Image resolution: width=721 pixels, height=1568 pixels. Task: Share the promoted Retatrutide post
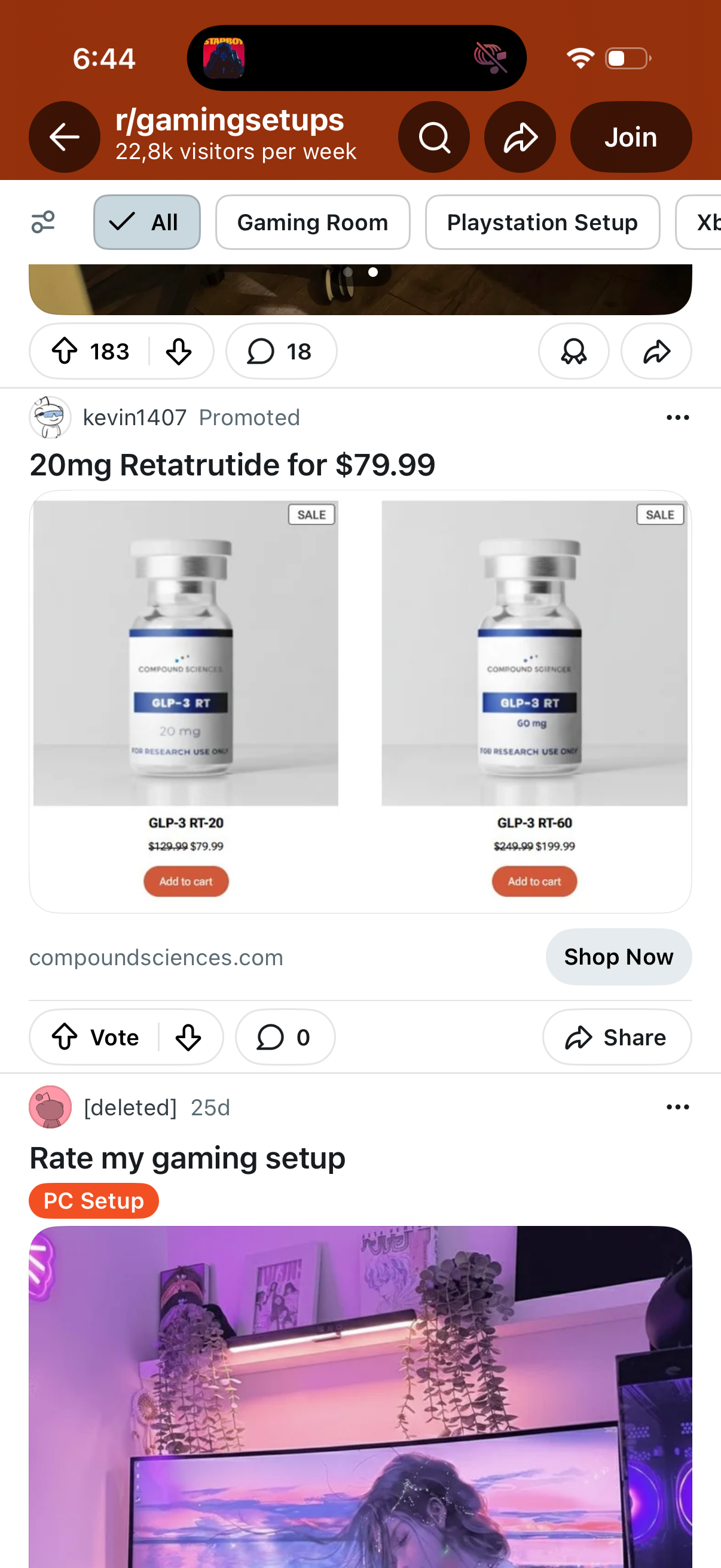tap(616, 1037)
